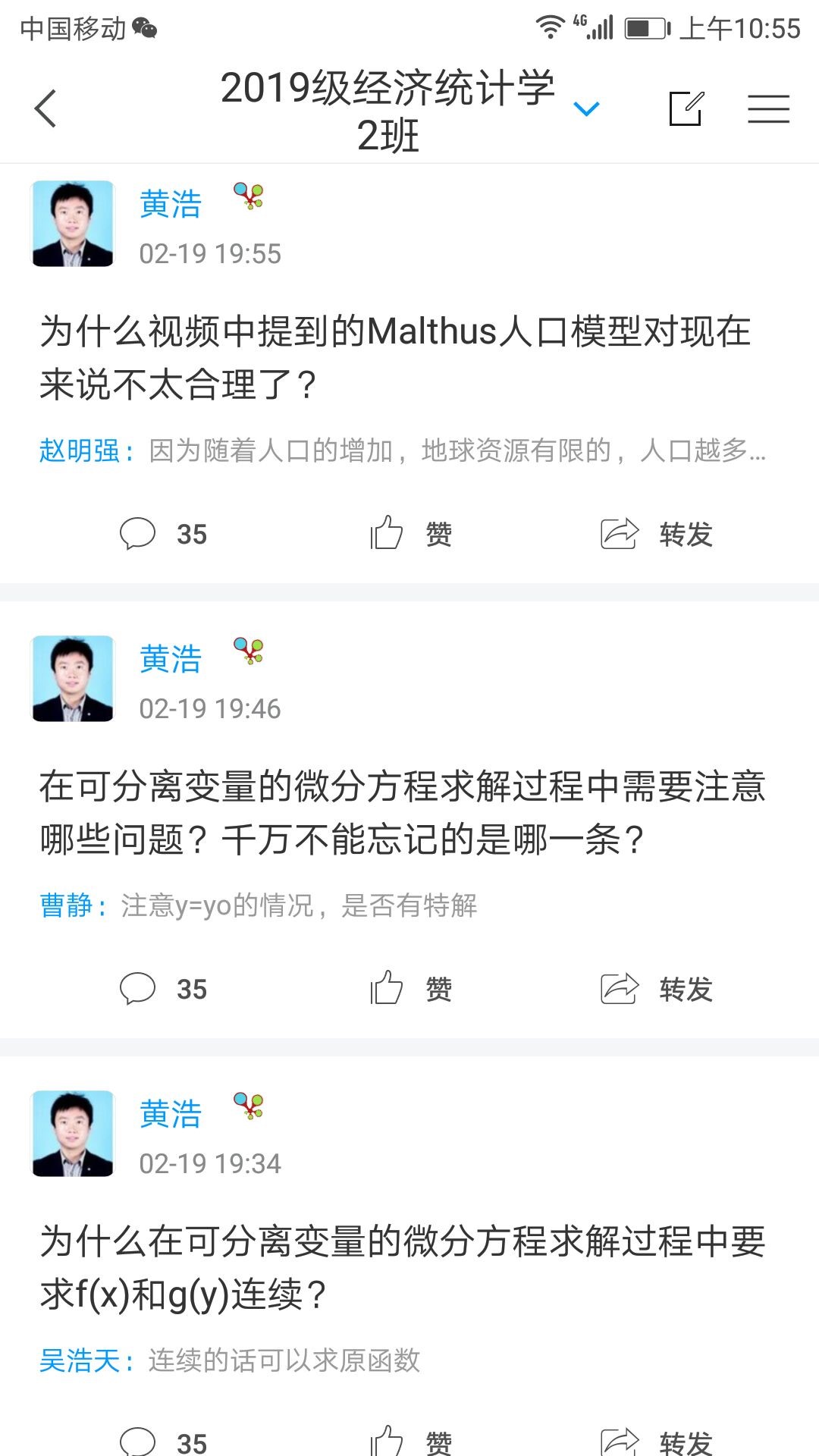Open the 千万不能忘记的是哪一条 question post
The image size is (819, 1456).
(x=402, y=812)
